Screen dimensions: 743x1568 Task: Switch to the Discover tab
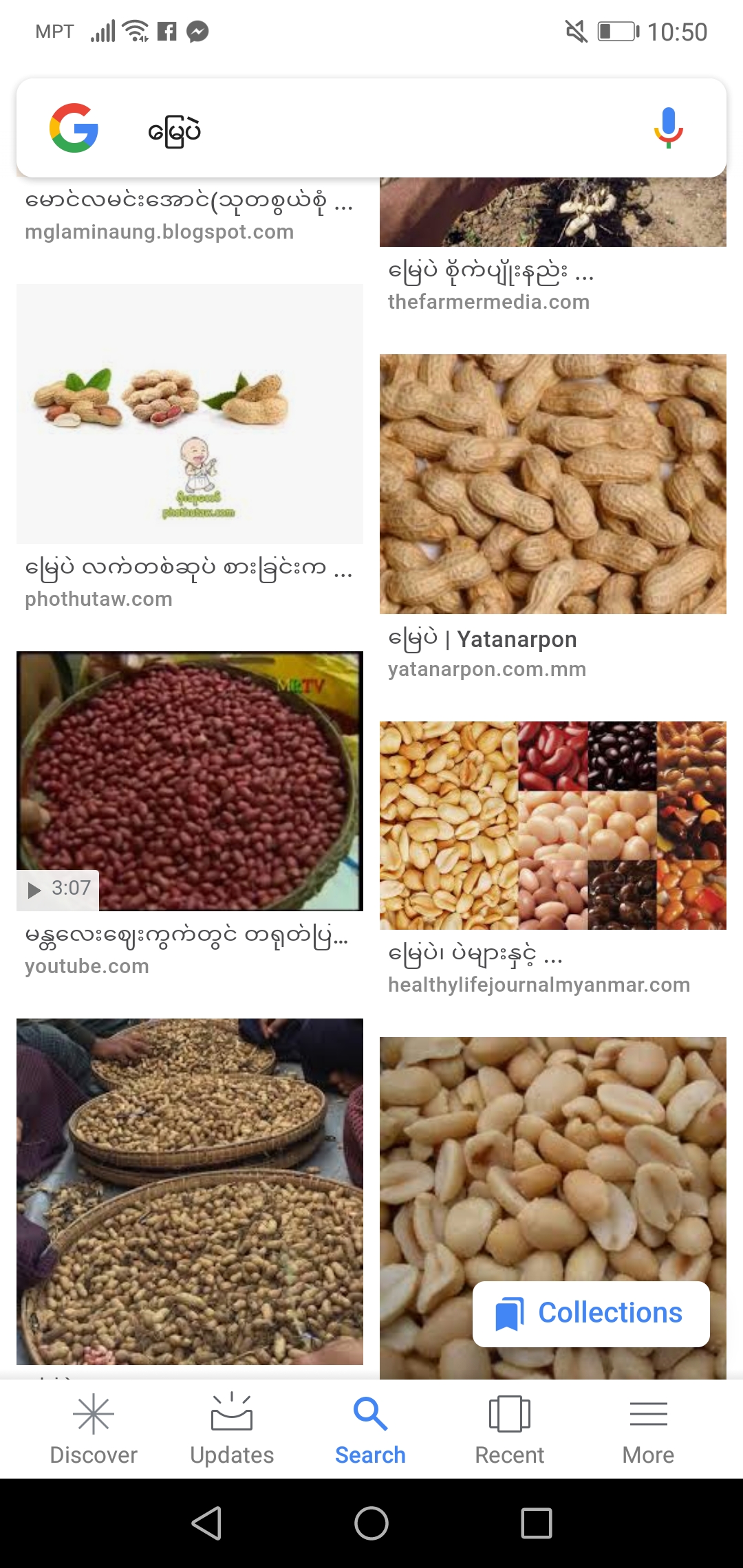pos(94,1429)
